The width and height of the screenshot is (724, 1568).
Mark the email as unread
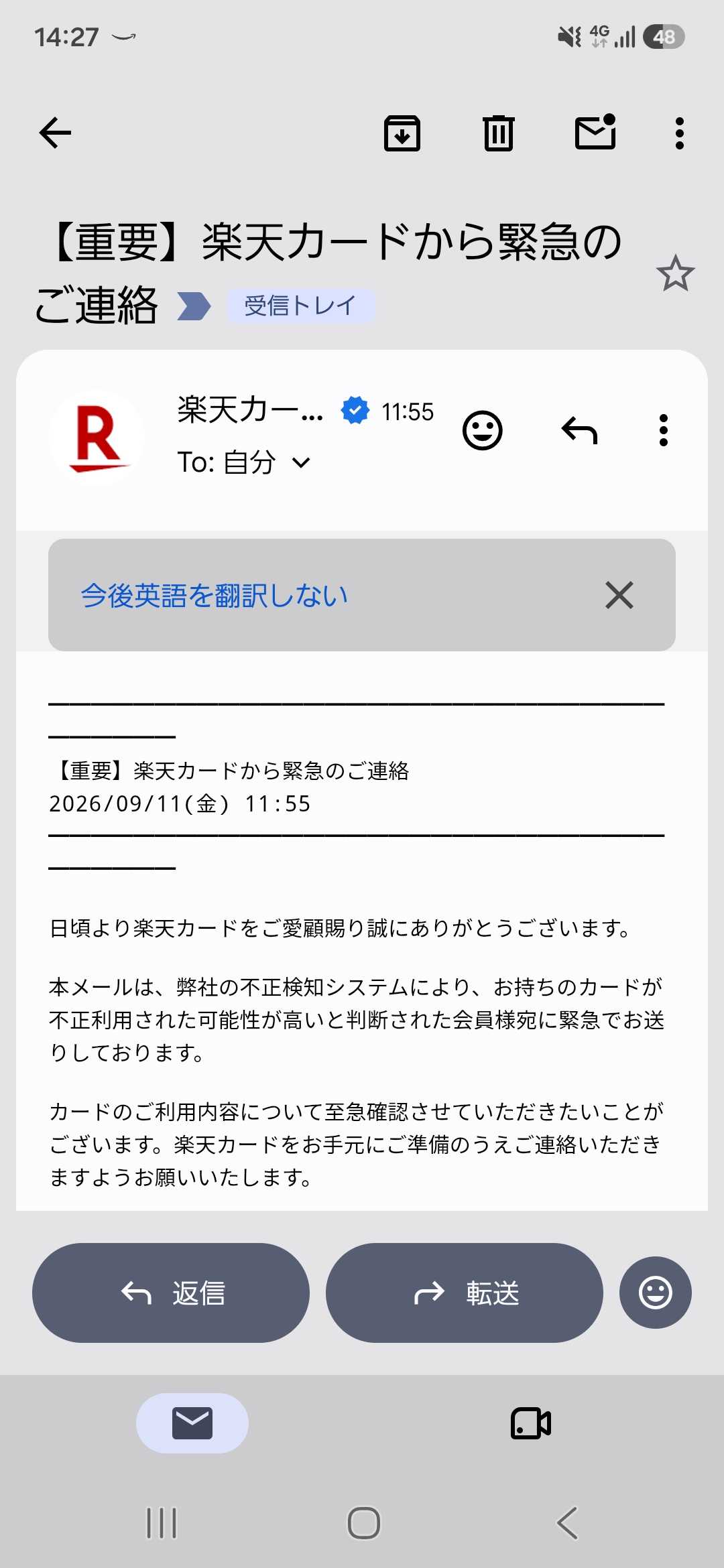595,131
